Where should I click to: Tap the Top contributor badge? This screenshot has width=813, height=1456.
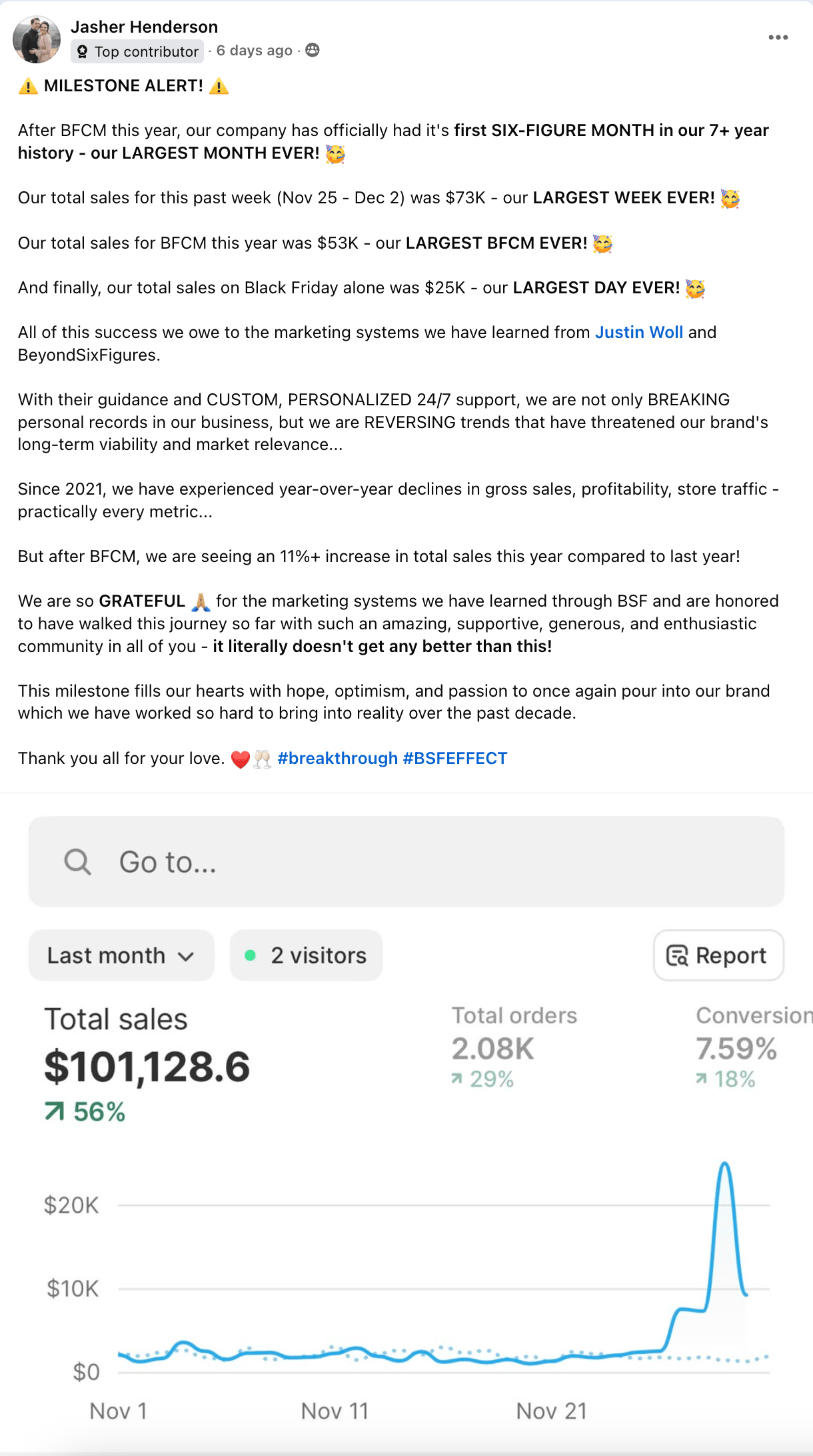click(x=137, y=51)
